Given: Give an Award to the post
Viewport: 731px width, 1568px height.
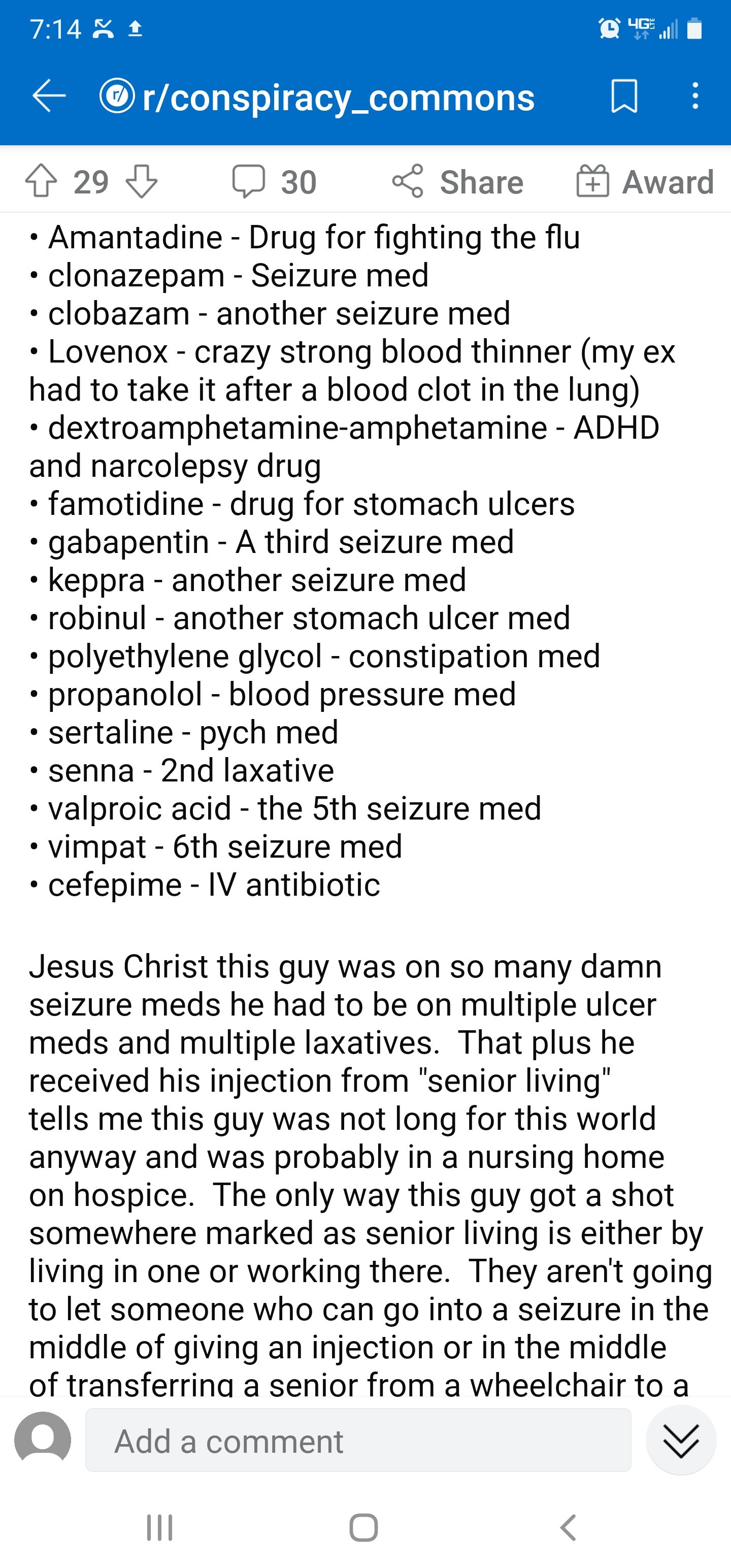Looking at the screenshot, I should pos(645,181).
